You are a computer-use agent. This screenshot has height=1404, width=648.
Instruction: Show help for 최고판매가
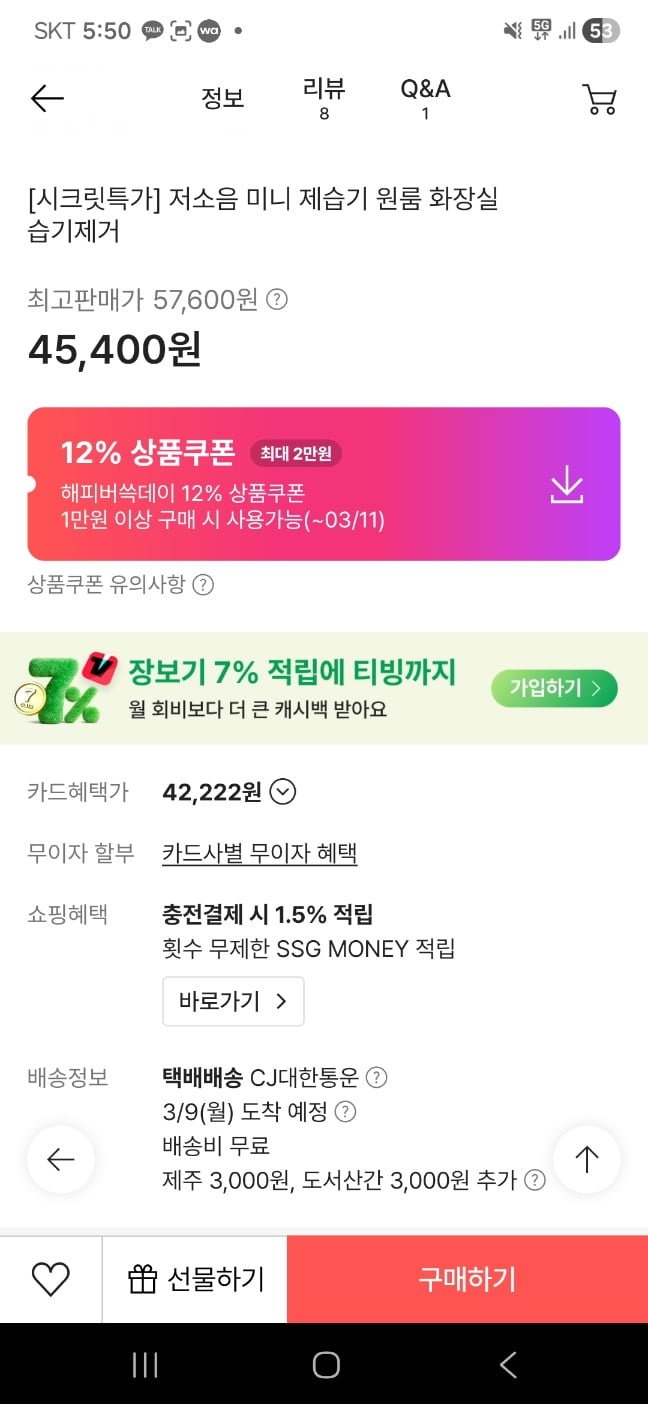(x=278, y=299)
